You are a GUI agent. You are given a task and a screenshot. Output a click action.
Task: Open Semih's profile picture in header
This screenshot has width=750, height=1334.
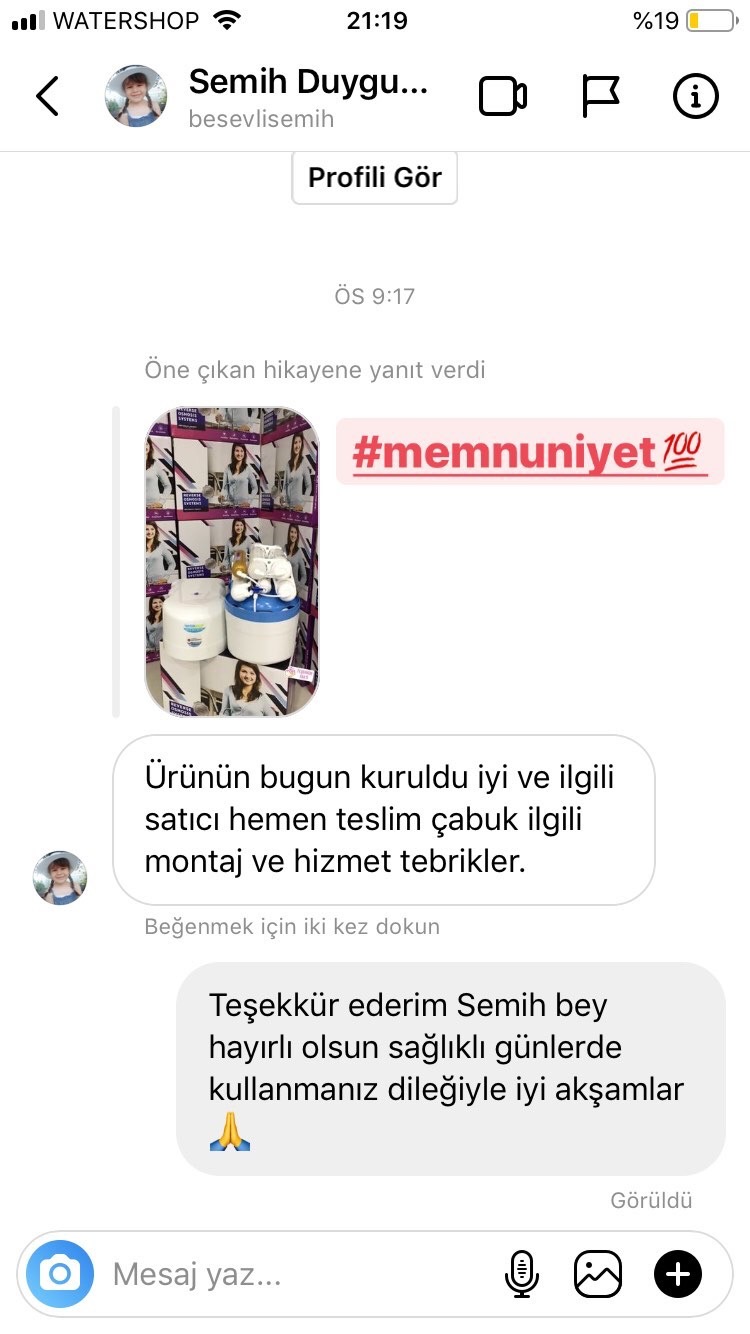136,96
